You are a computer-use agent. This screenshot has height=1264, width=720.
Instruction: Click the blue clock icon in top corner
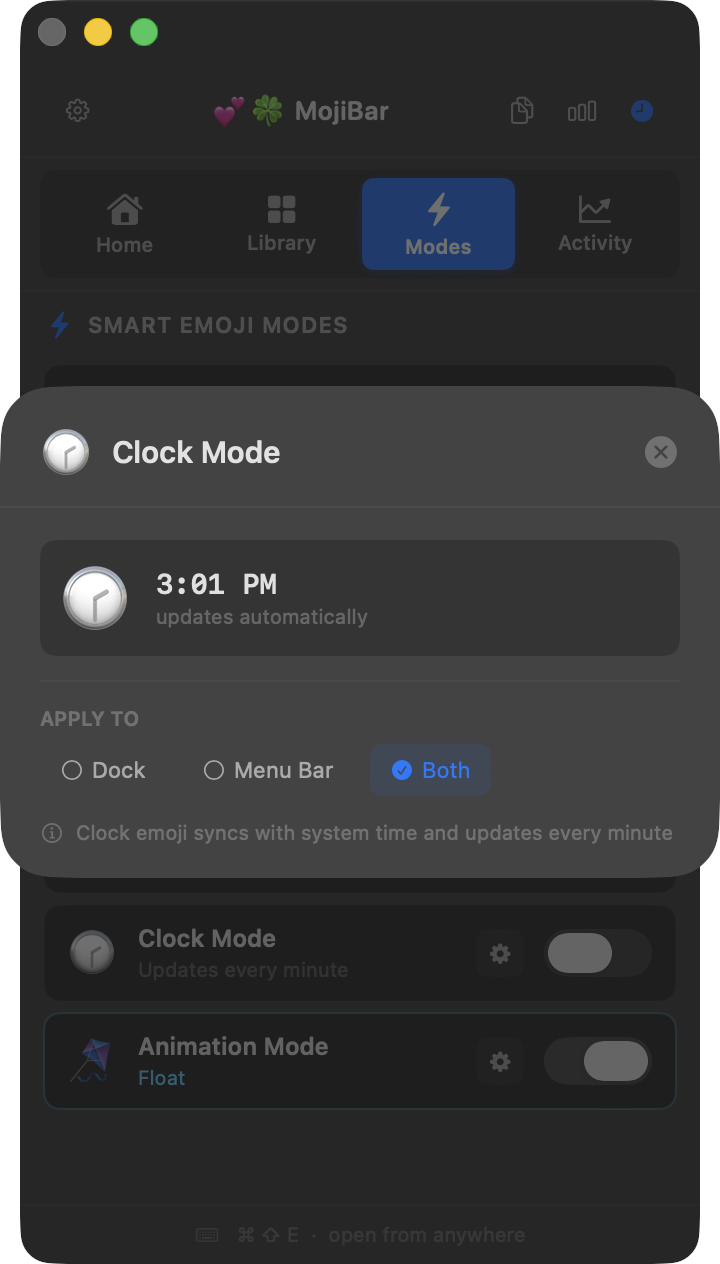coord(642,111)
